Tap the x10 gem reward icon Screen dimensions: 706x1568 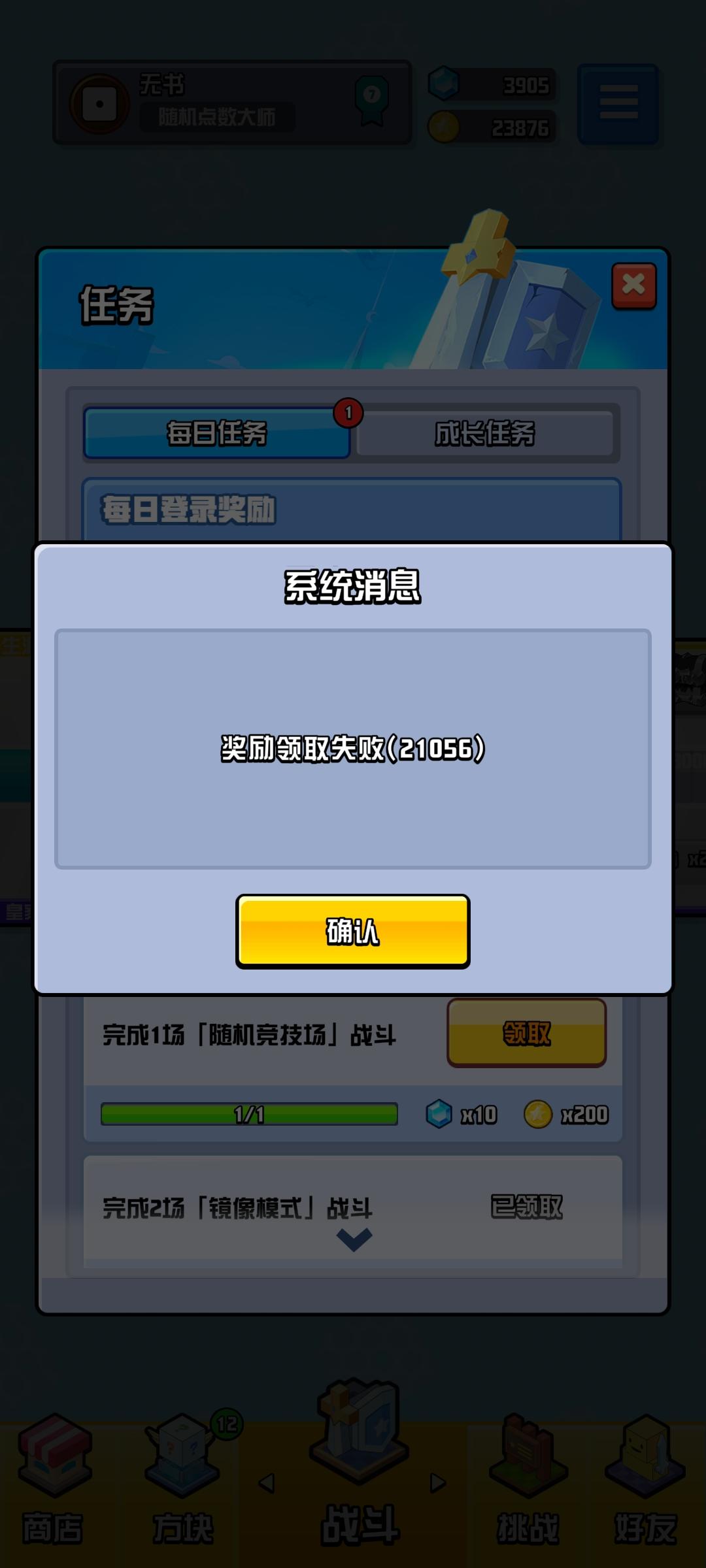[443, 1117]
